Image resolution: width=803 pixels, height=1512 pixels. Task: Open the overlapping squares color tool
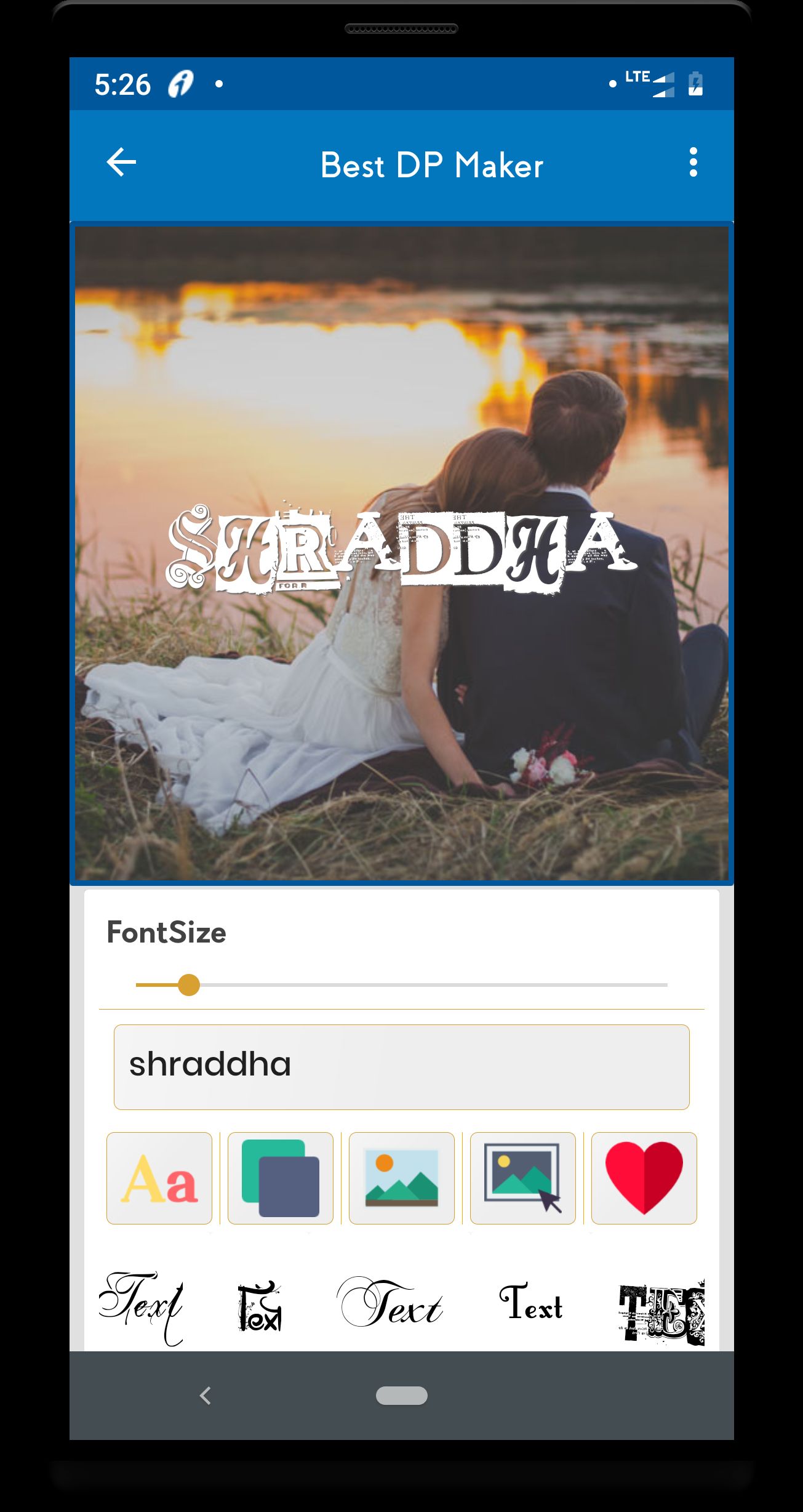(x=281, y=1178)
